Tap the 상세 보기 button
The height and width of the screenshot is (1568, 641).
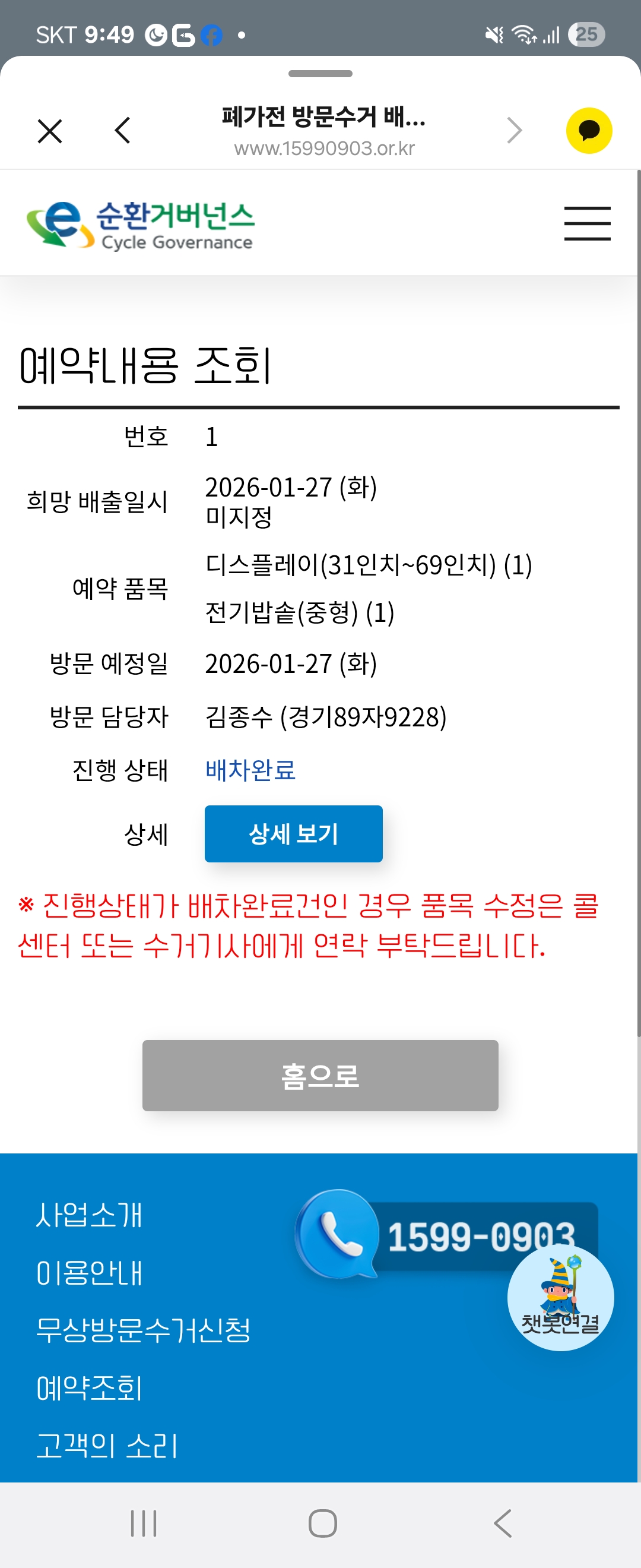click(x=293, y=833)
